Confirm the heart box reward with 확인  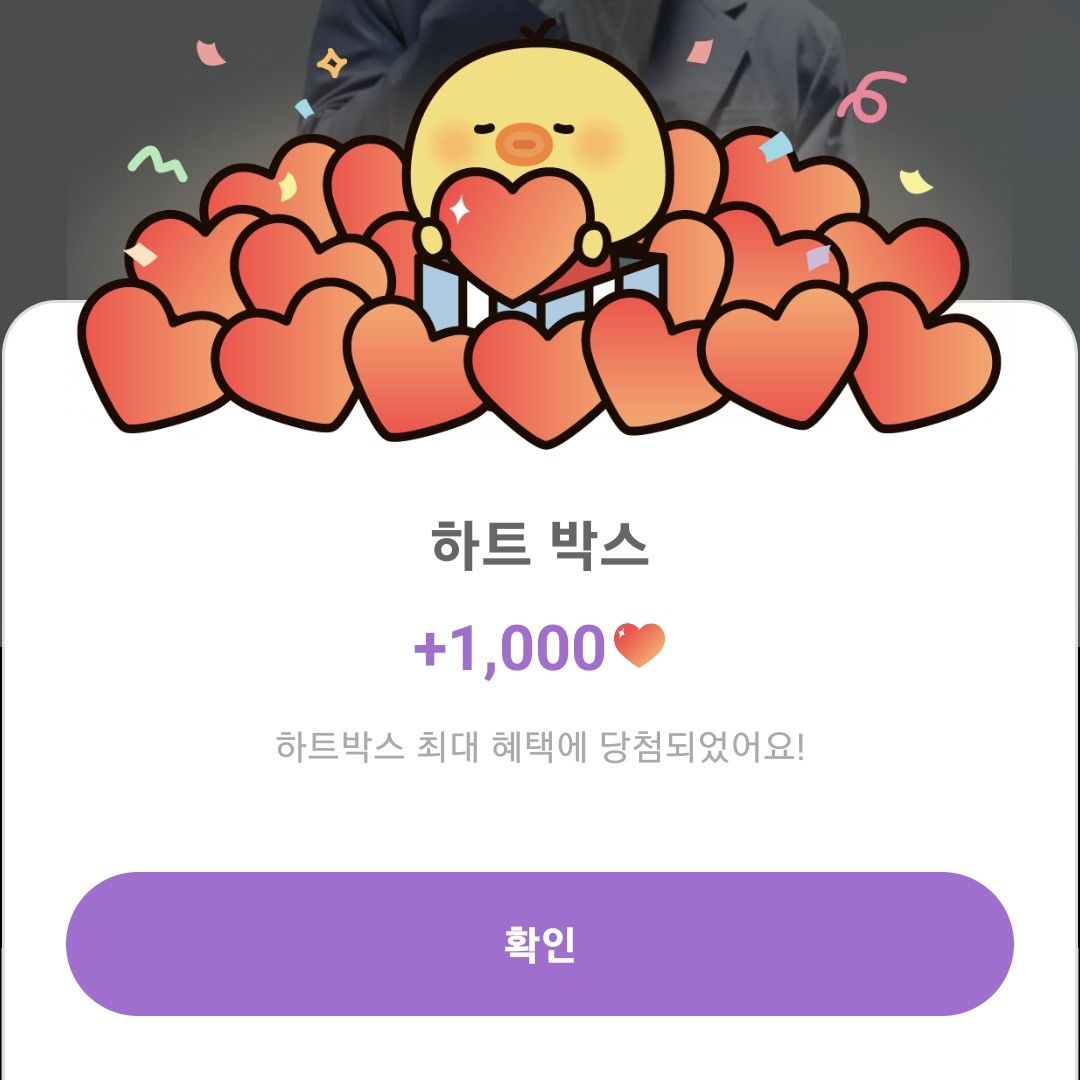[540, 944]
